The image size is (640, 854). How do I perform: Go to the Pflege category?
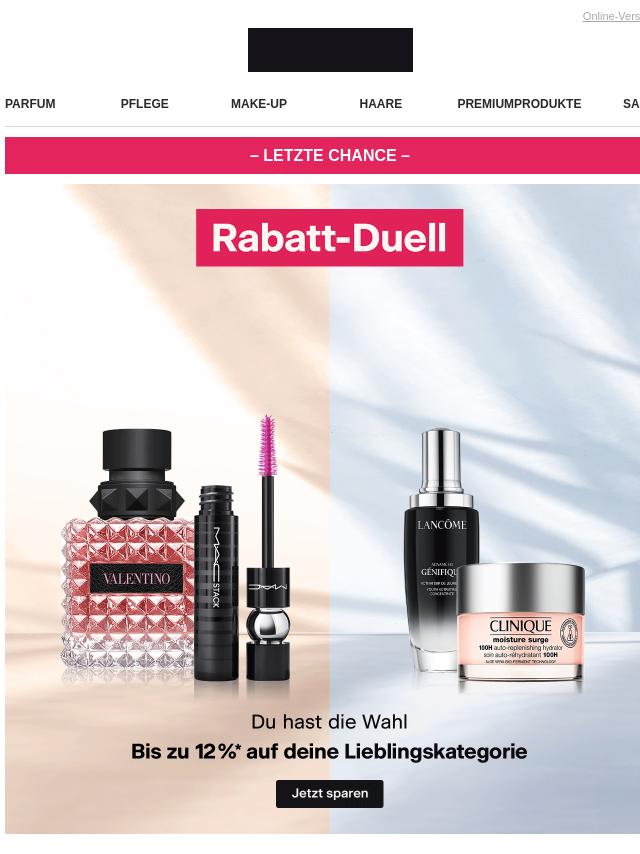point(144,104)
